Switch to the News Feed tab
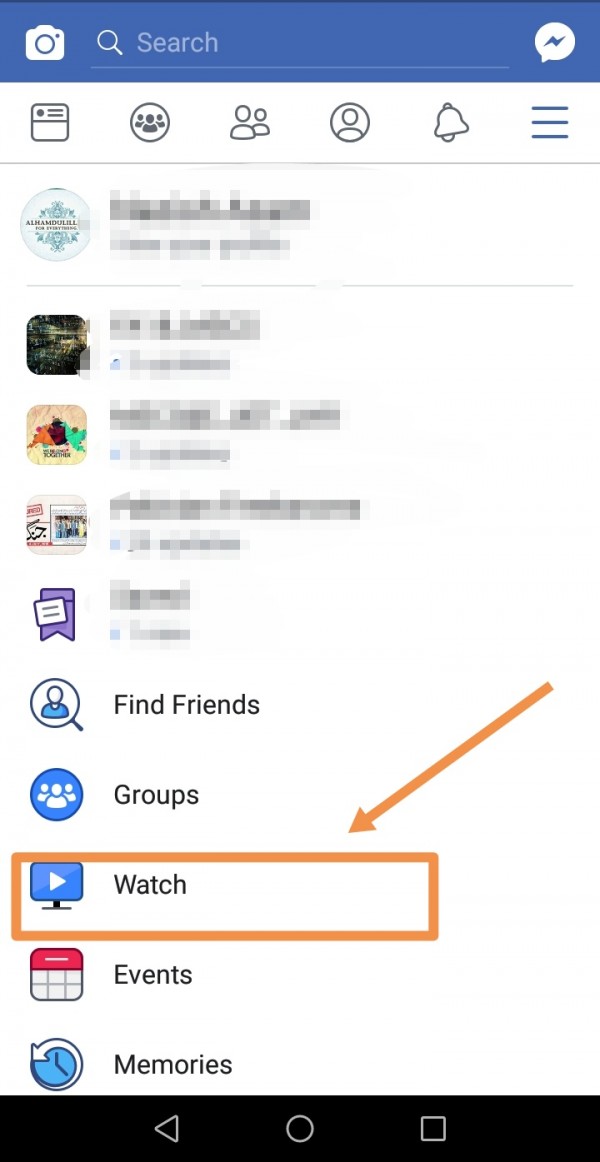Screen dimensions: 600x1162 [50, 123]
